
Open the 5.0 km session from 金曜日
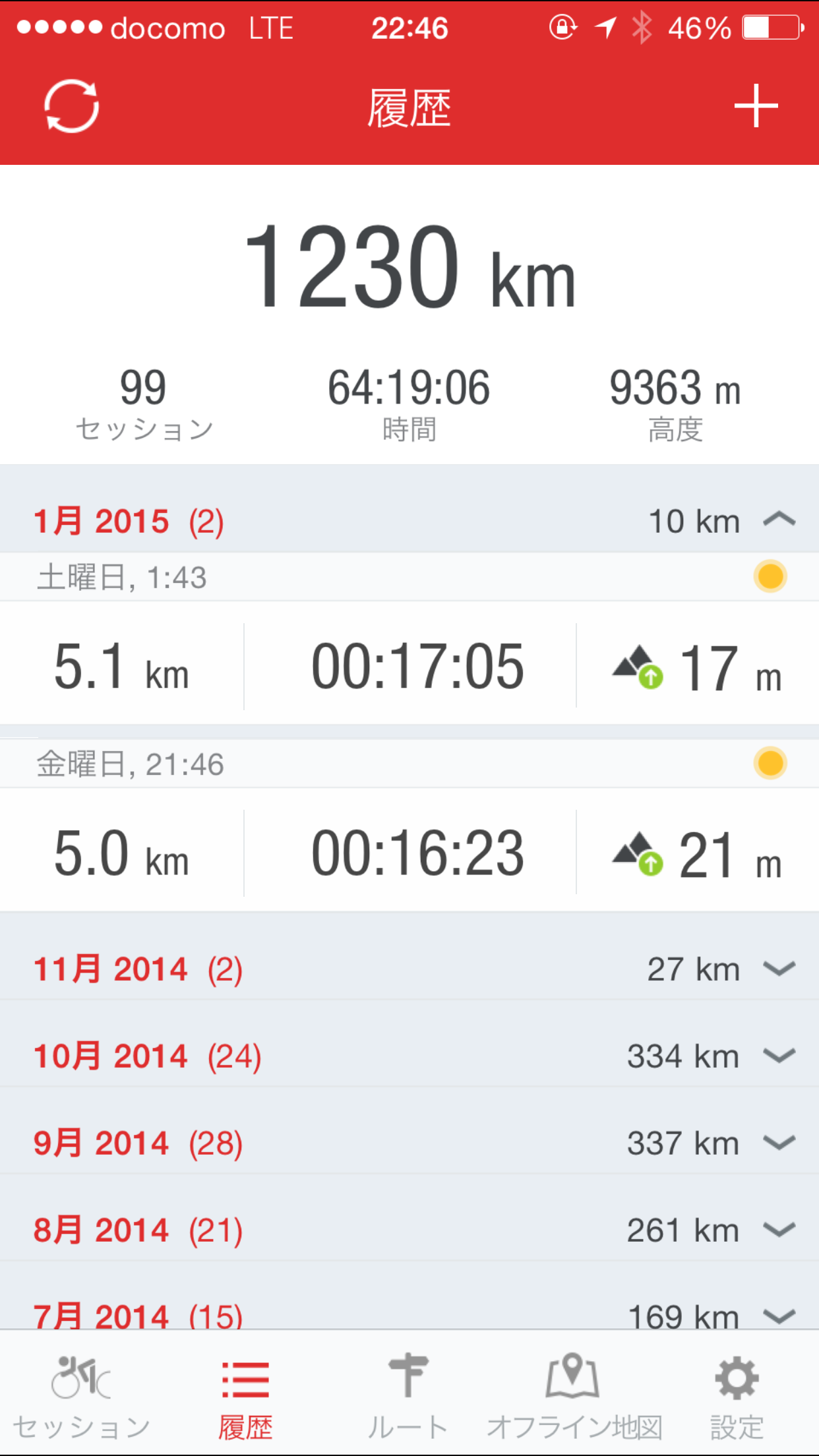tap(409, 853)
